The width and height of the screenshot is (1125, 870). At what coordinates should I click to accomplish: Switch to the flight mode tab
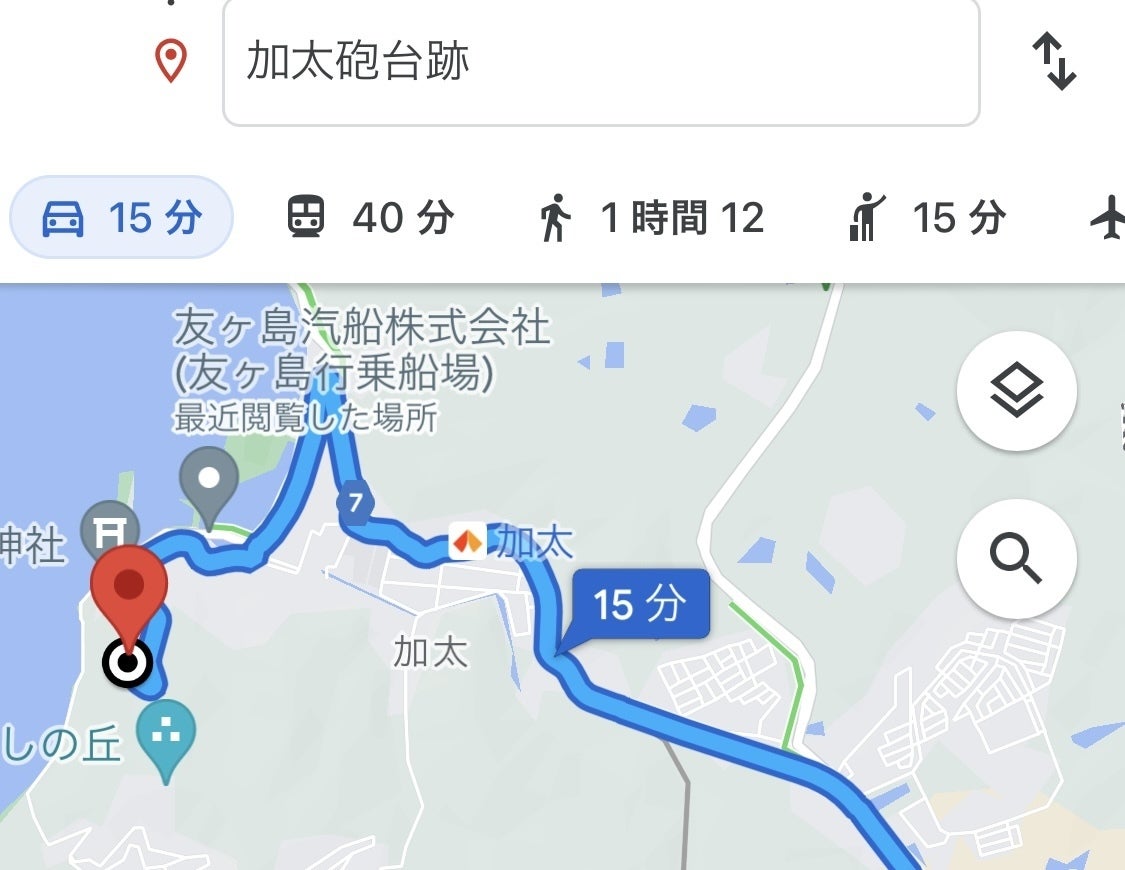pos(1108,217)
